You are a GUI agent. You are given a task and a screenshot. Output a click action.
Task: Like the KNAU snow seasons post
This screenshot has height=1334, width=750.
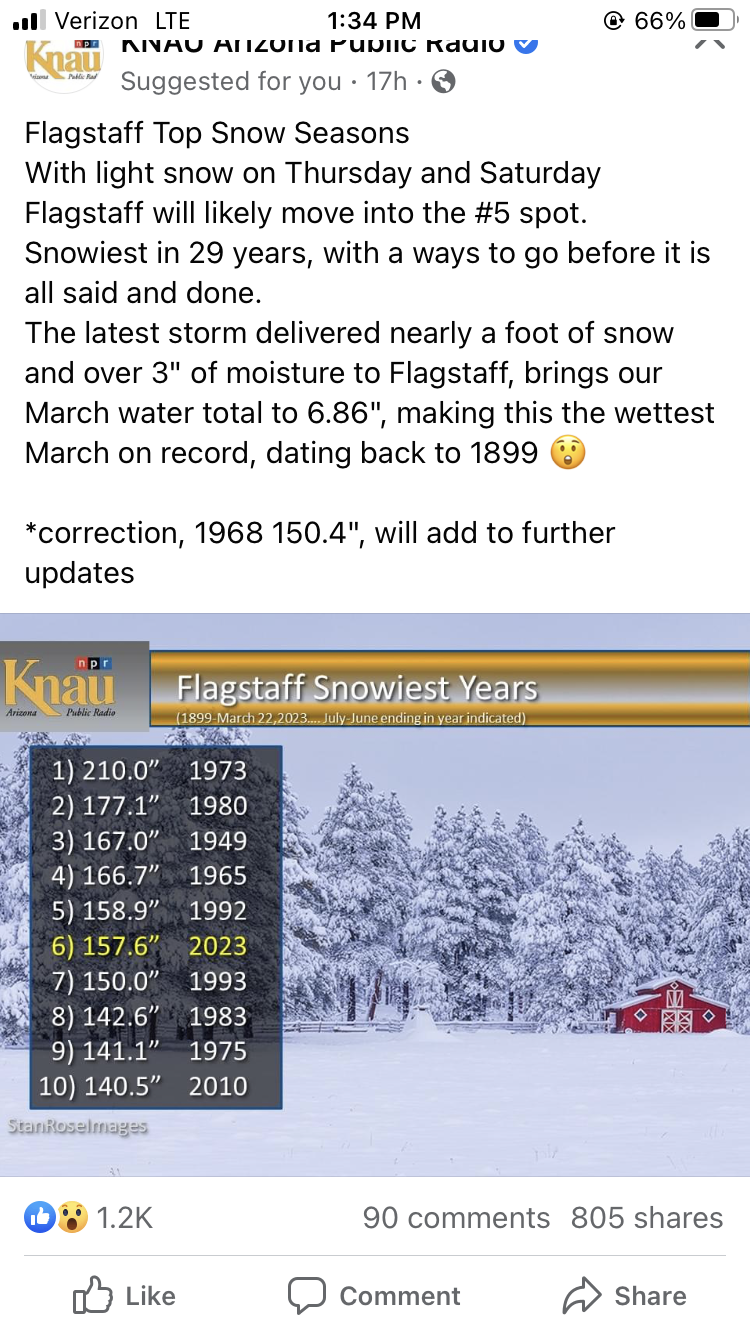pos(125,1295)
